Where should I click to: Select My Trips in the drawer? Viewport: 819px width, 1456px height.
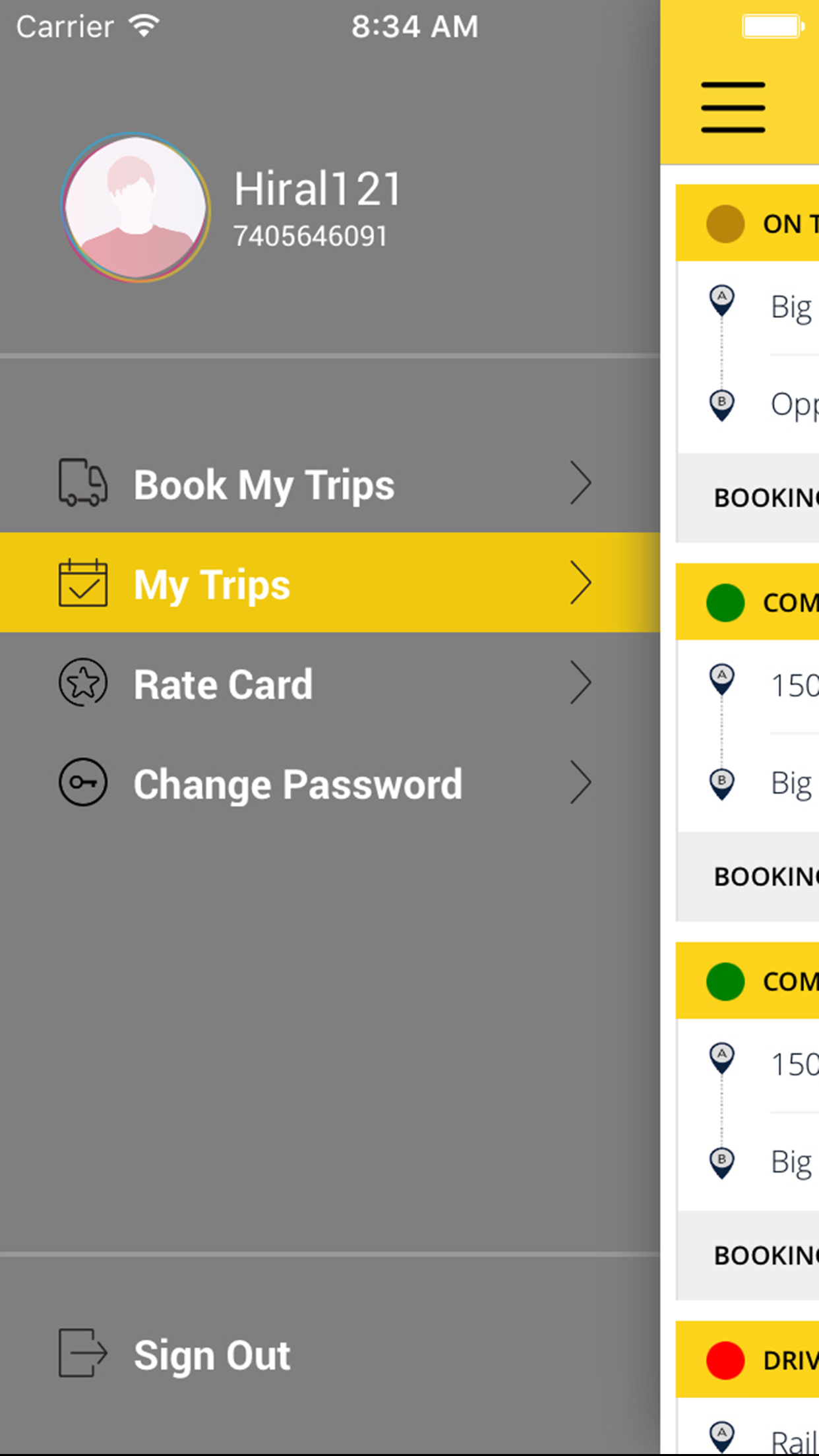330,583
